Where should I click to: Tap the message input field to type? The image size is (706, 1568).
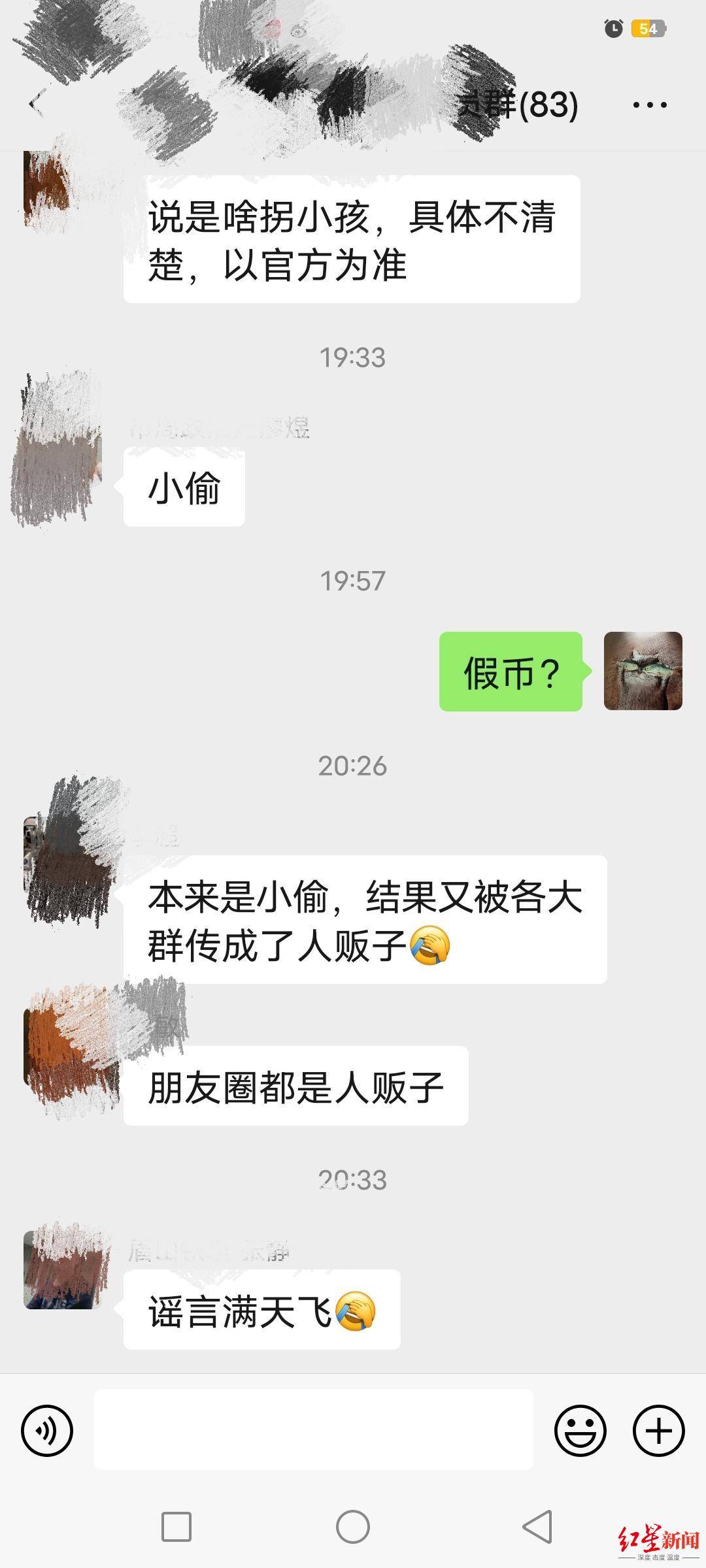click(314, 1431)
